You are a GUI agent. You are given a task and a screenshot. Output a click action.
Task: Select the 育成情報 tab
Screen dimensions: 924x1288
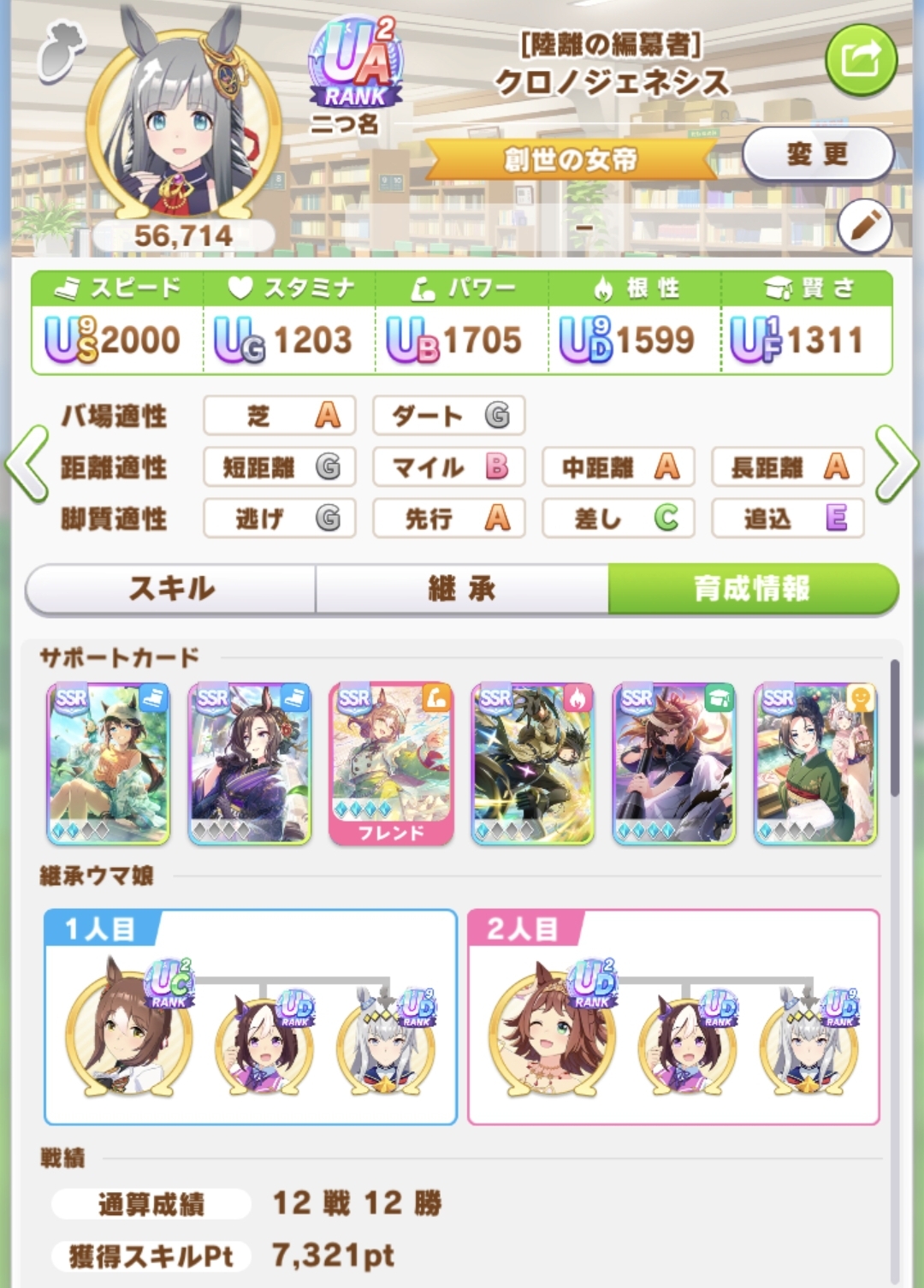click(752, 589)
